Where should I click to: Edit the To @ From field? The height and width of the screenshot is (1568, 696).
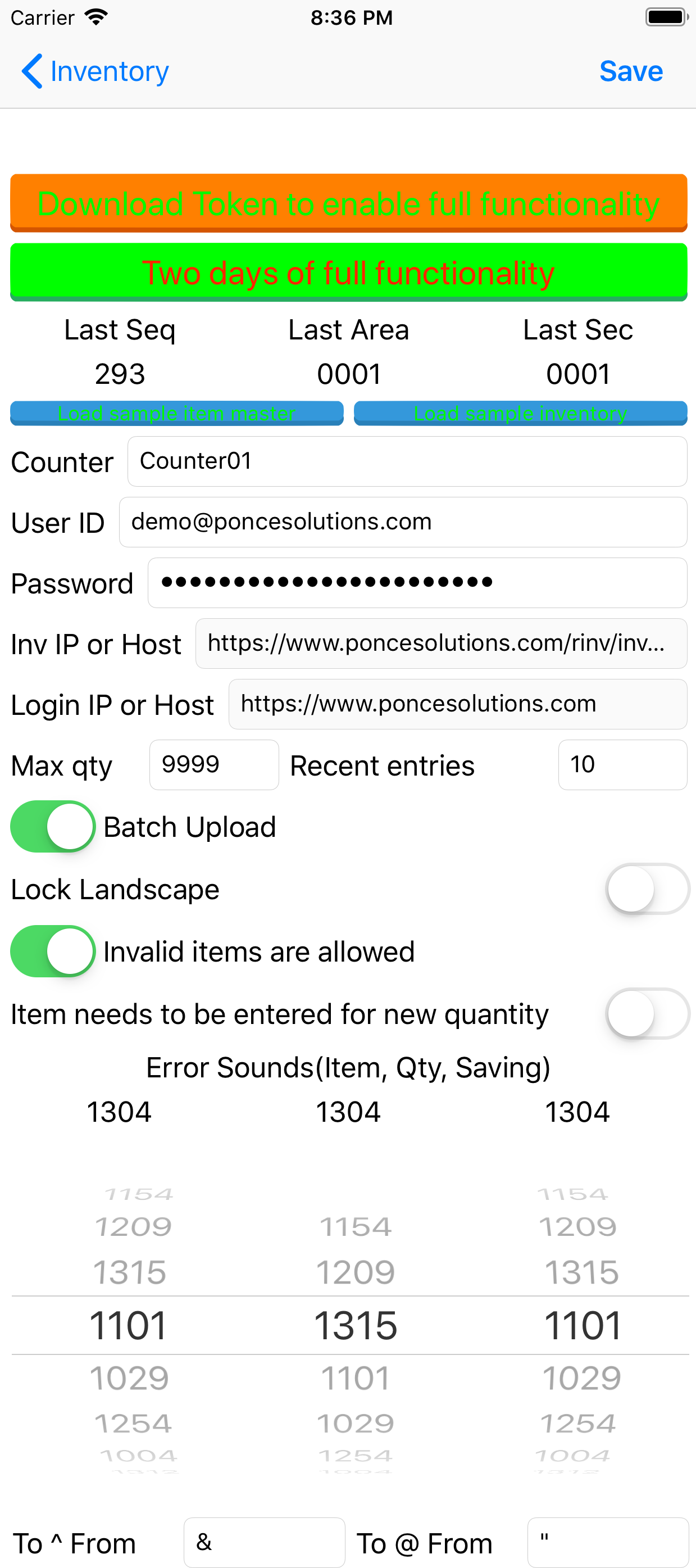click(608, 1543)
